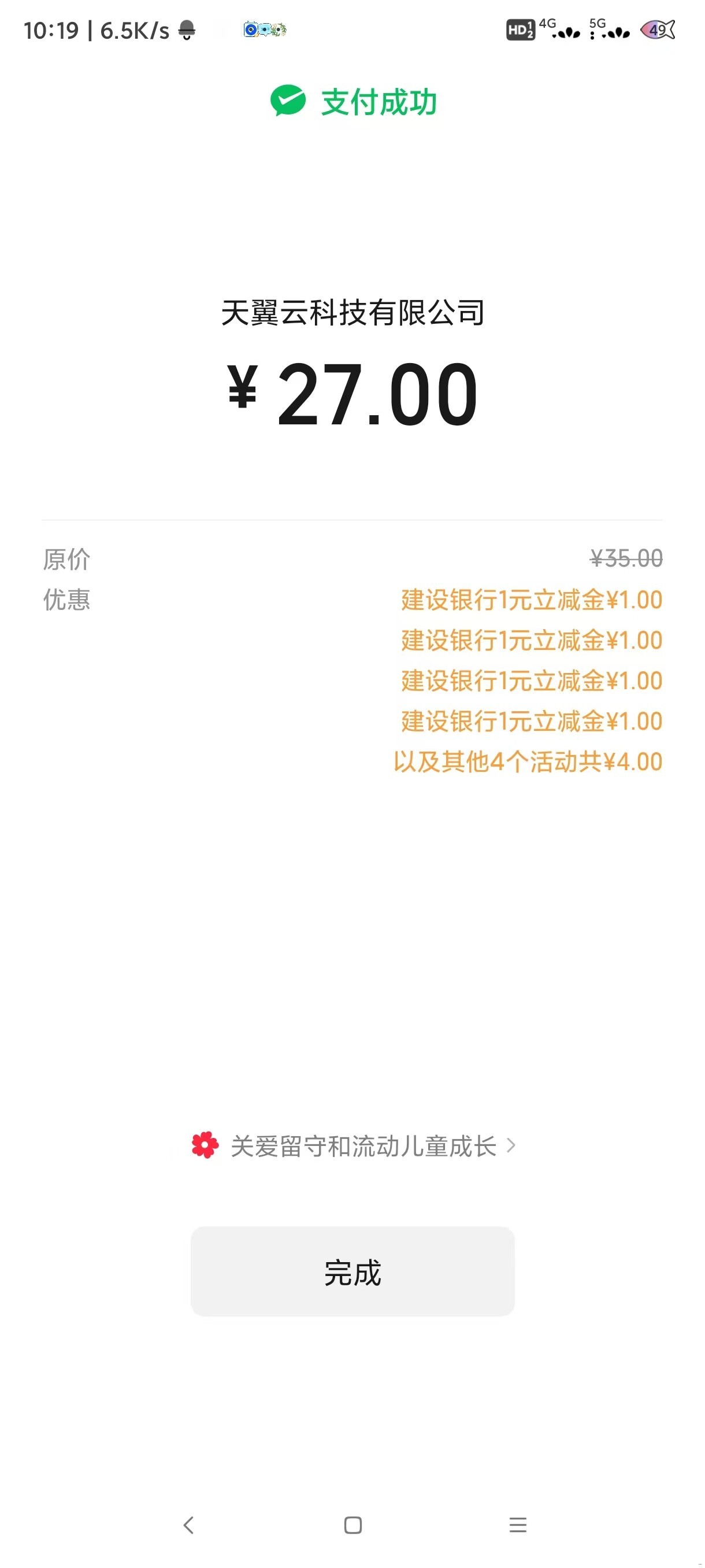The height and width of the screenshot is (1568, 705).
Task: Return to the home screen
Action: 353,1525
